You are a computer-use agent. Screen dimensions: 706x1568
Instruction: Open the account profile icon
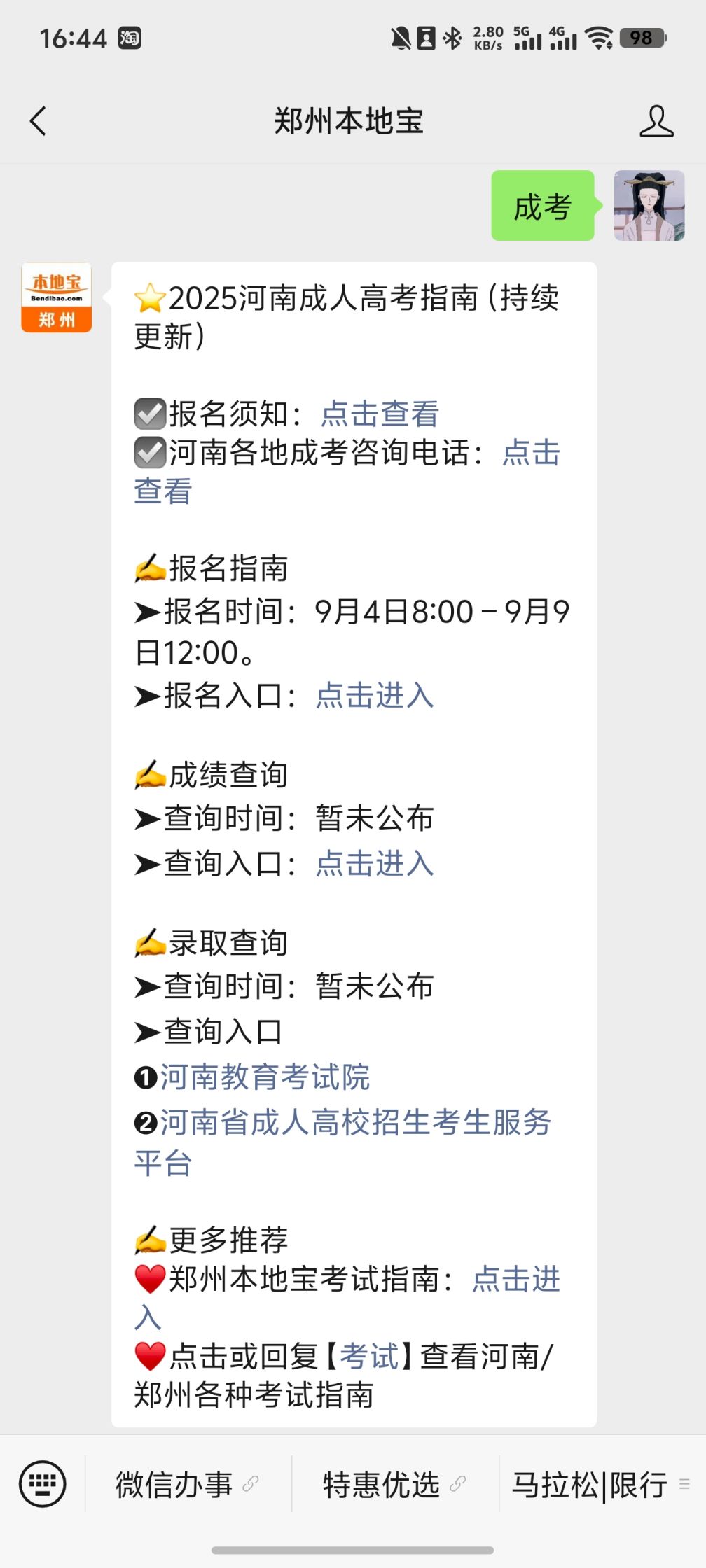(656, 121)
